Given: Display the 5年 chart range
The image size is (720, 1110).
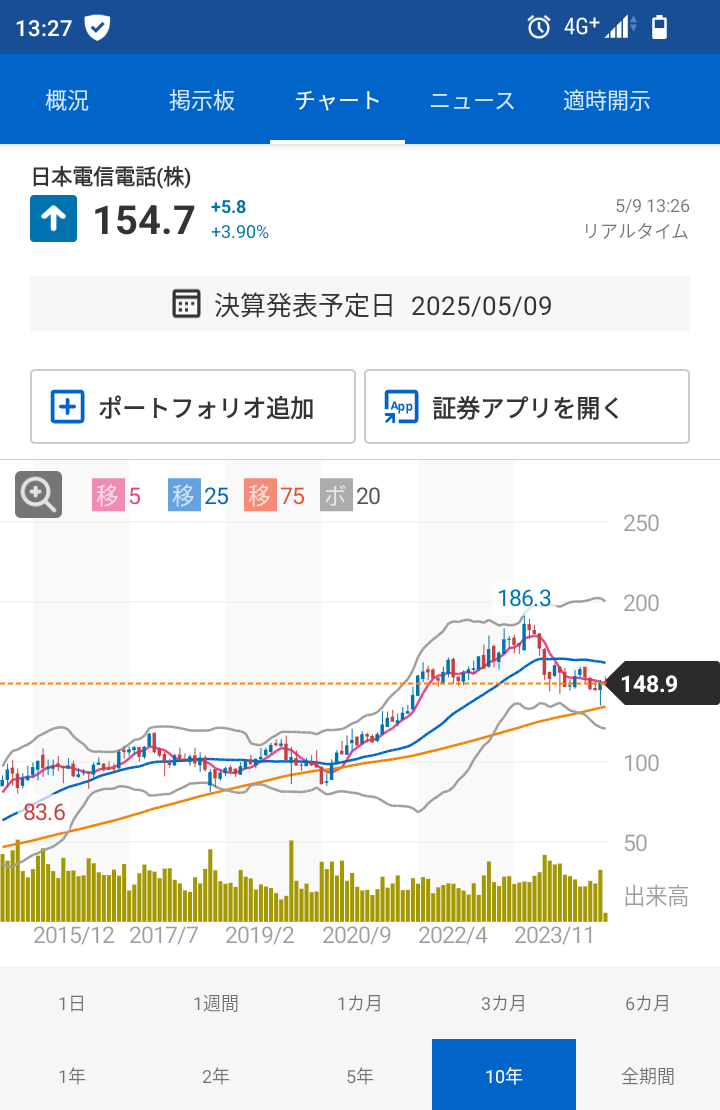Looking at the screenshot, I should pyautogui.click(x=360, y=1076).
